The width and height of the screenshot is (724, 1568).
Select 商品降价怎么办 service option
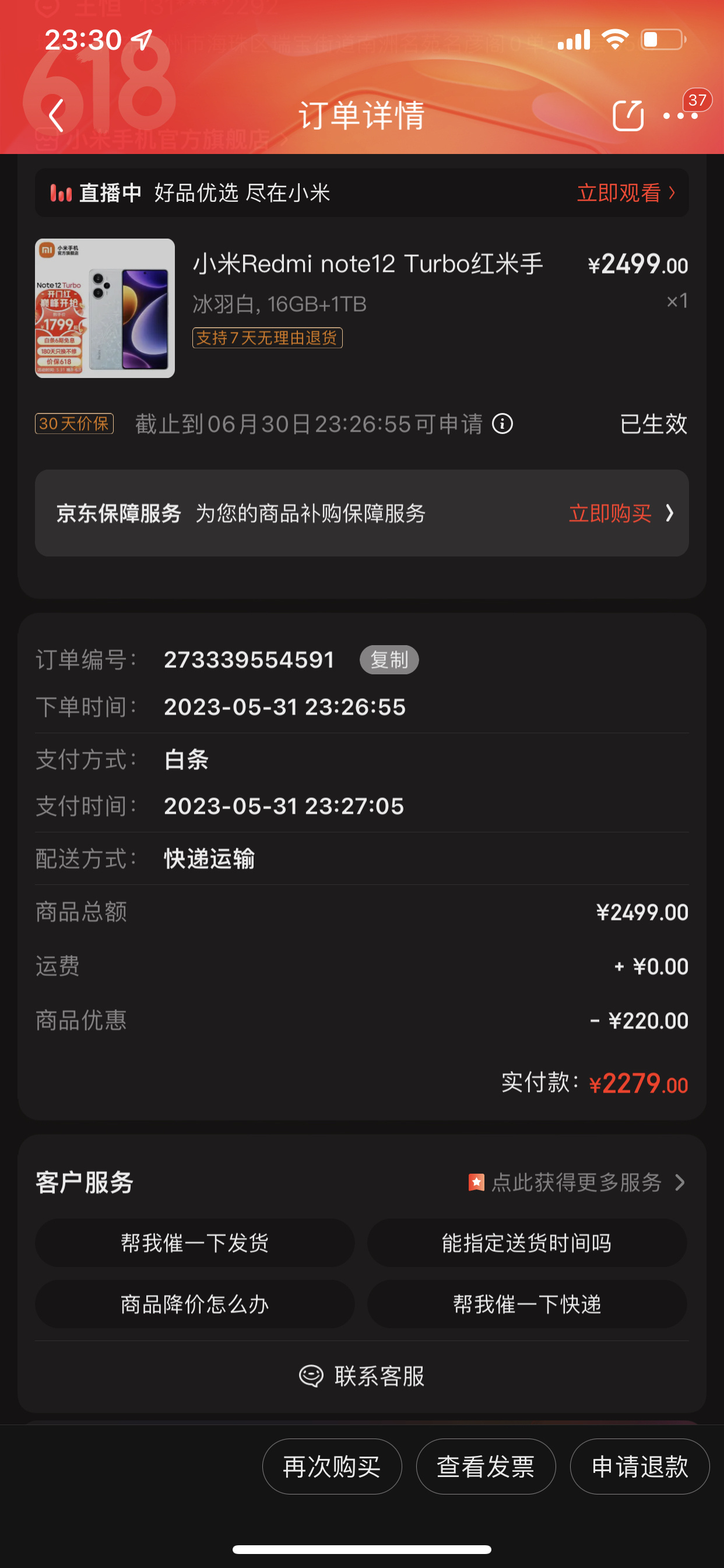[x=194, y=1305]
